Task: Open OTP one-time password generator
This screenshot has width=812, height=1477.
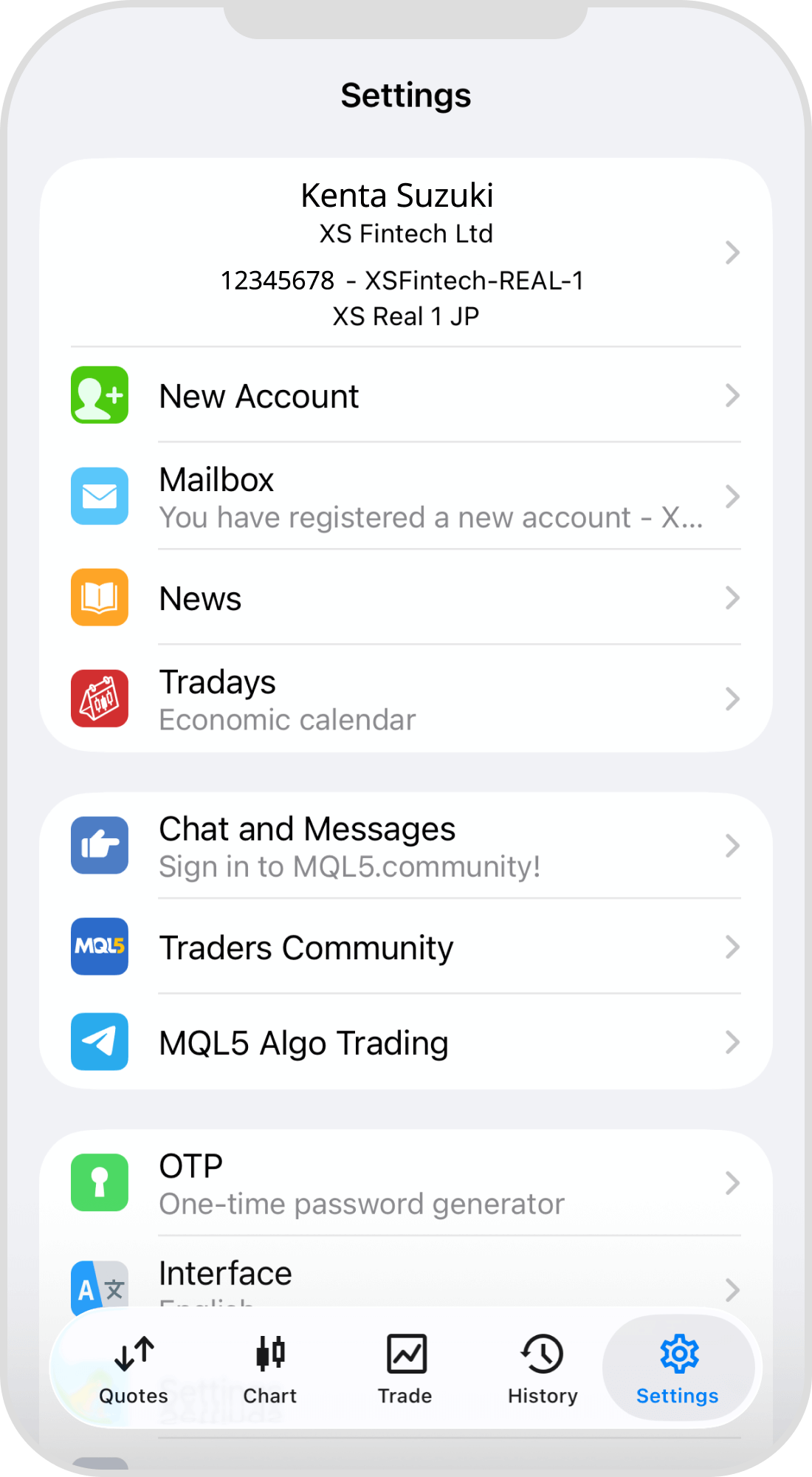Action: click(405, 1183)
